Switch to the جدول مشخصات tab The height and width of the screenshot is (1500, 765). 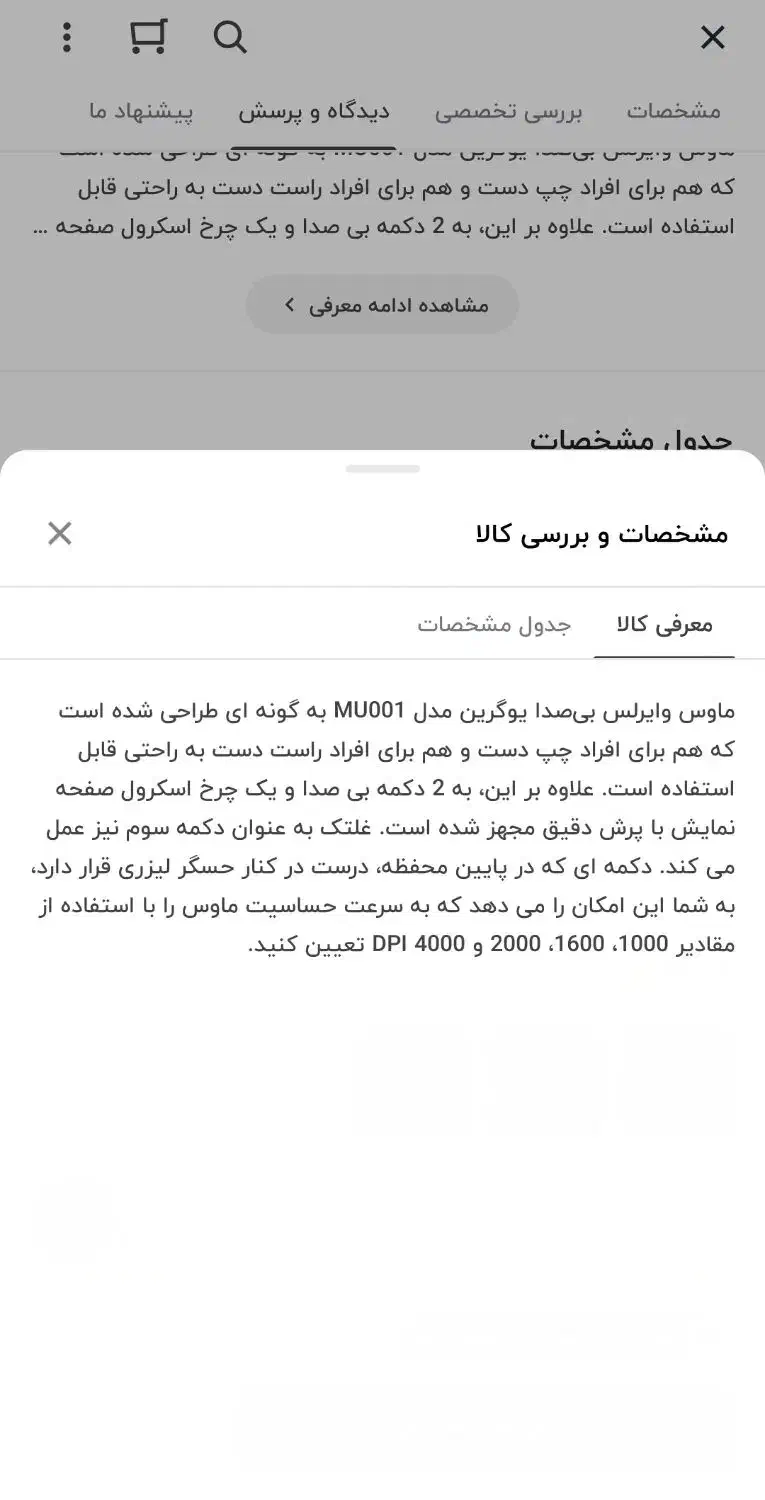(495, 623)
